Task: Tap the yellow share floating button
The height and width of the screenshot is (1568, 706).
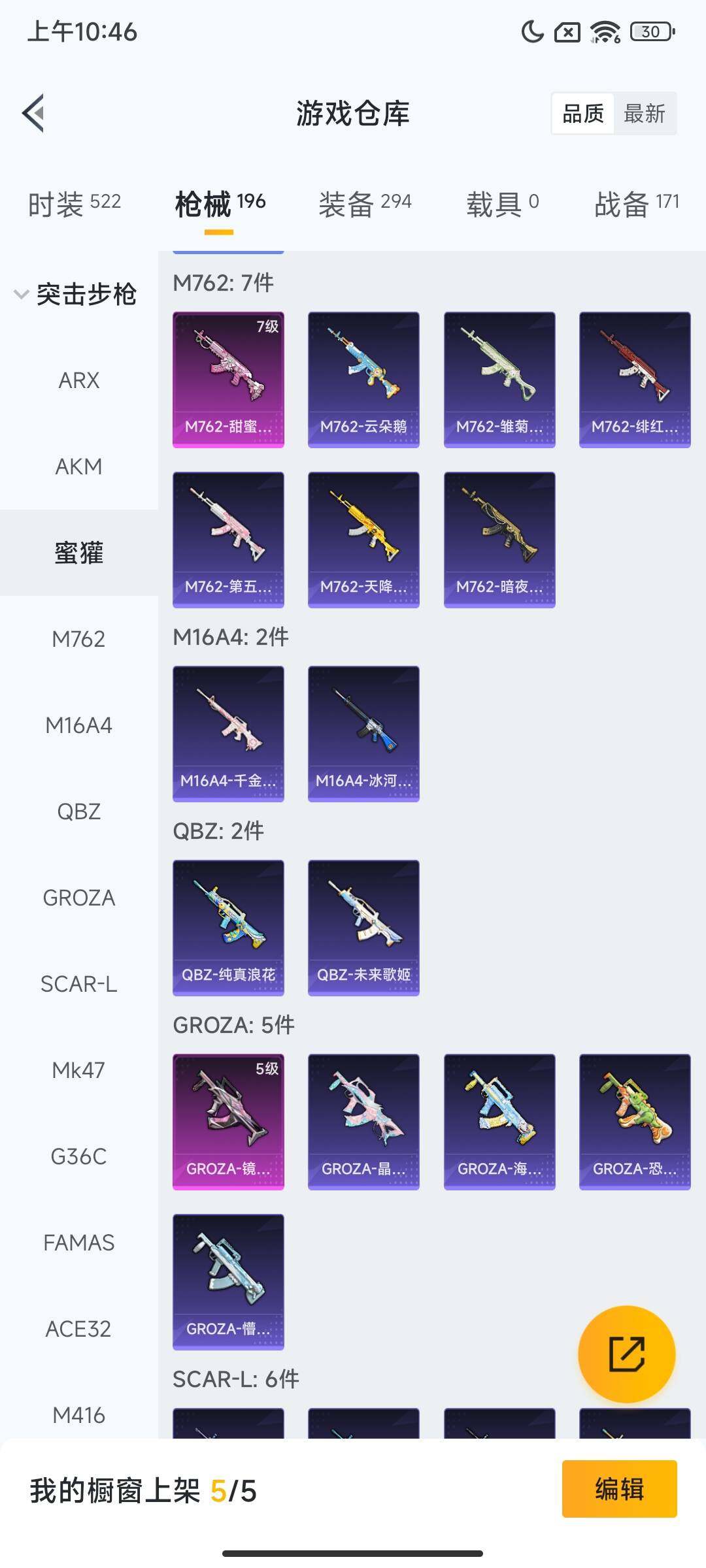Action: [x=626, y=1354]
